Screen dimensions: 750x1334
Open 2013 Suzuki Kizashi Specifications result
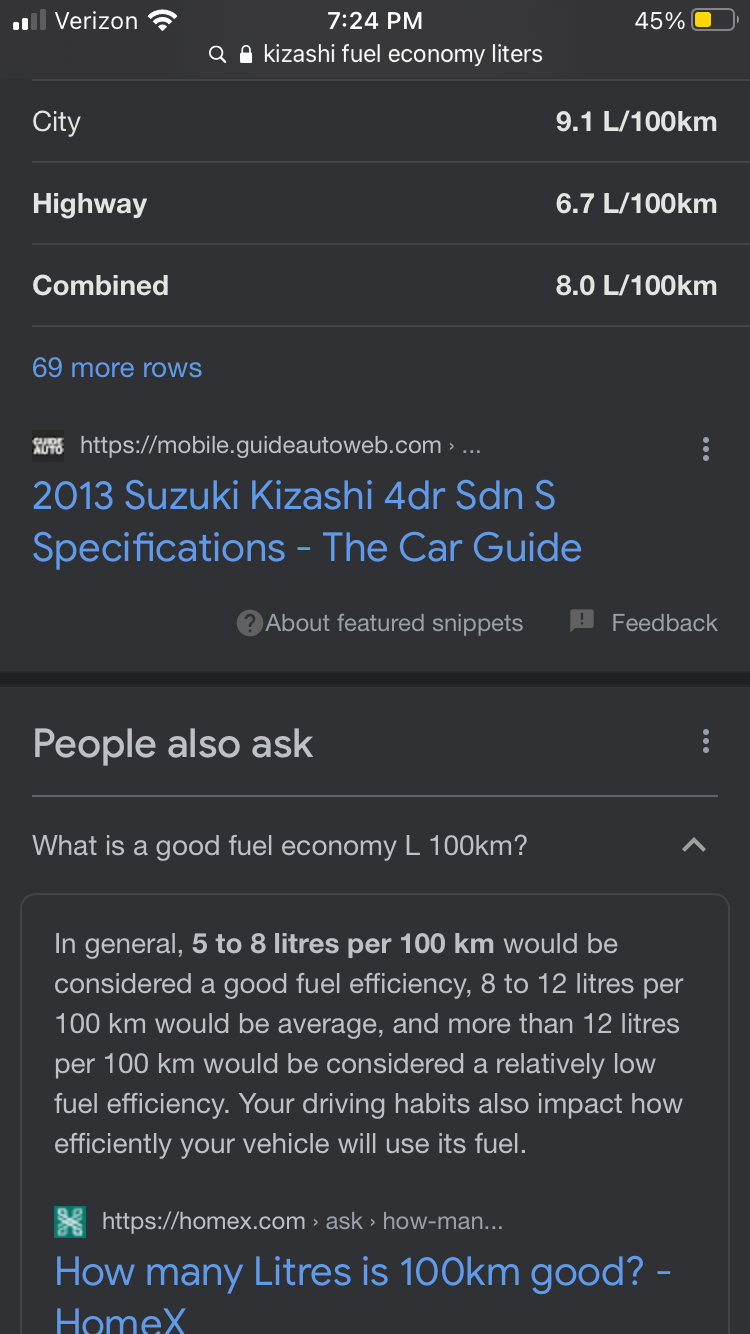tap(307, 522)
